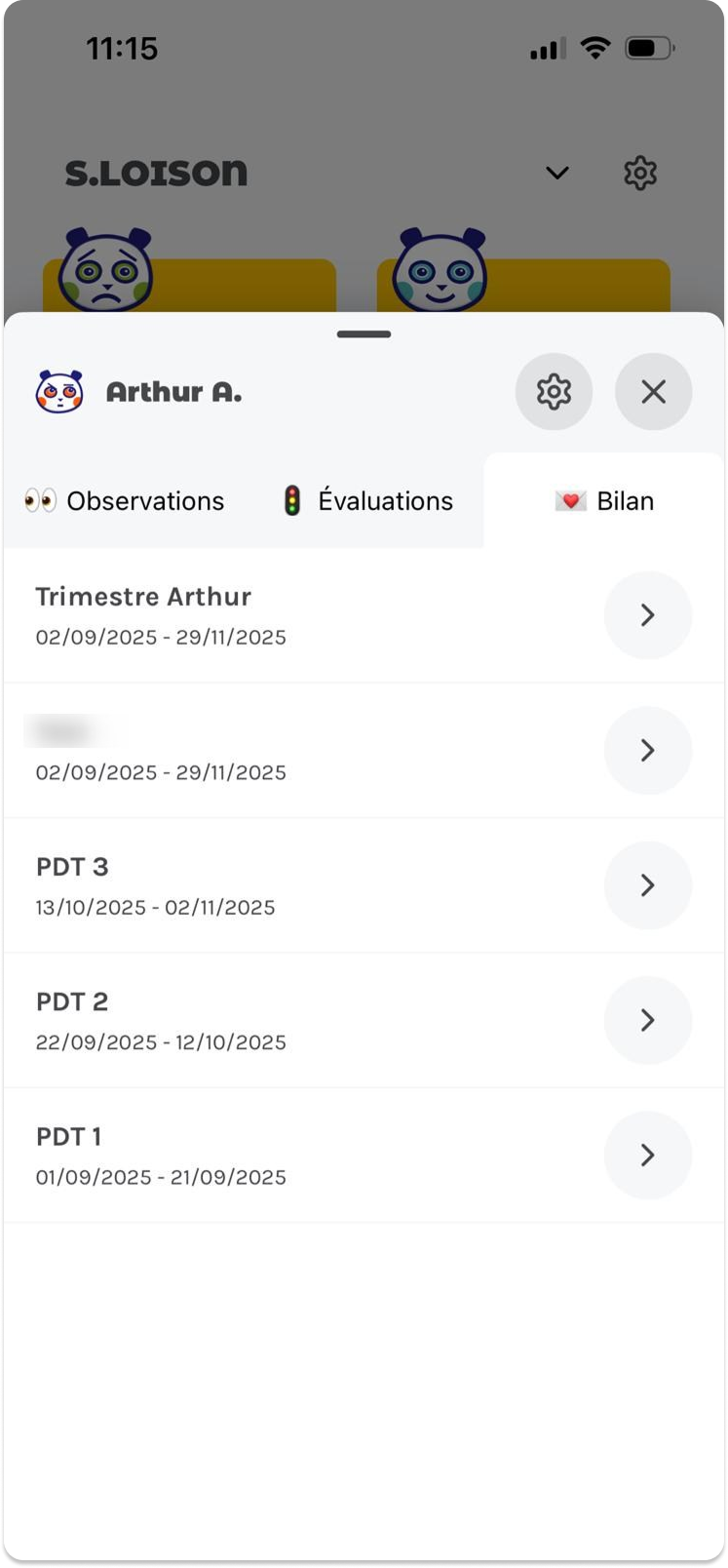The width and height of the screenshot is (728, 1568).
Task: Close the Arthur A. panel
Action: coord(653,391)
